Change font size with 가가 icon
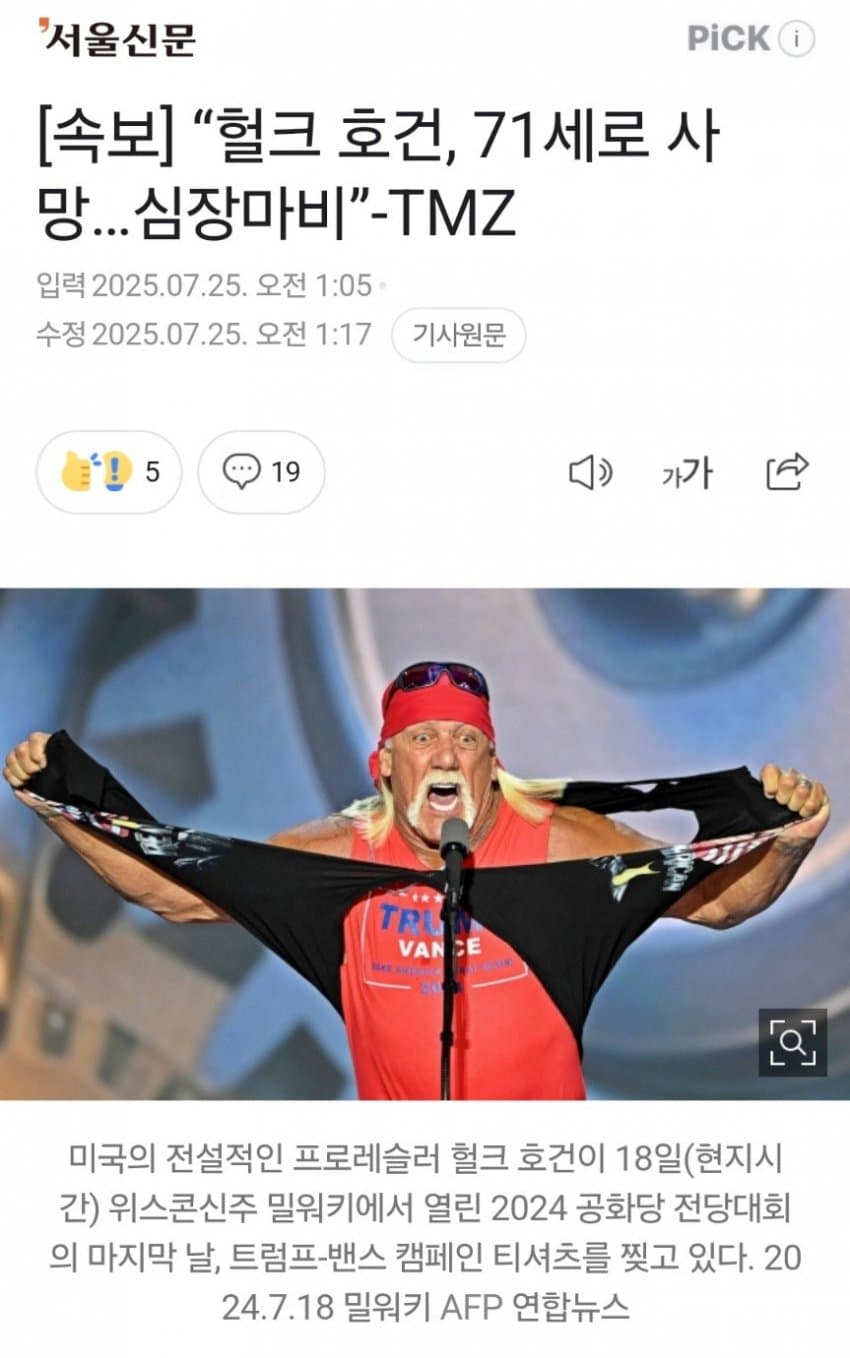Image resolution: width=850 pixels, height=1358 pixels. tap(687, 472)
